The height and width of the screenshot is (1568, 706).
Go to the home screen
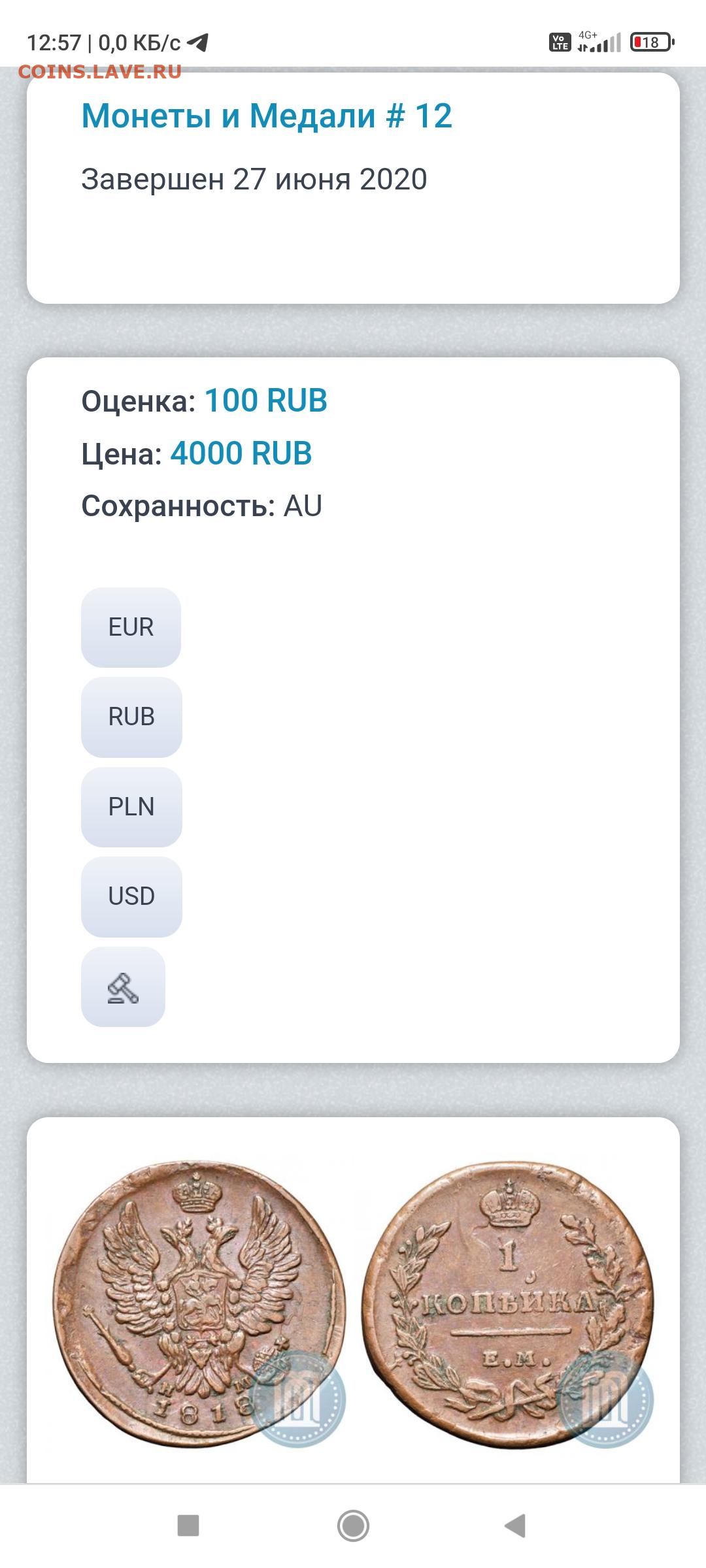click(x=353, y=1526)
